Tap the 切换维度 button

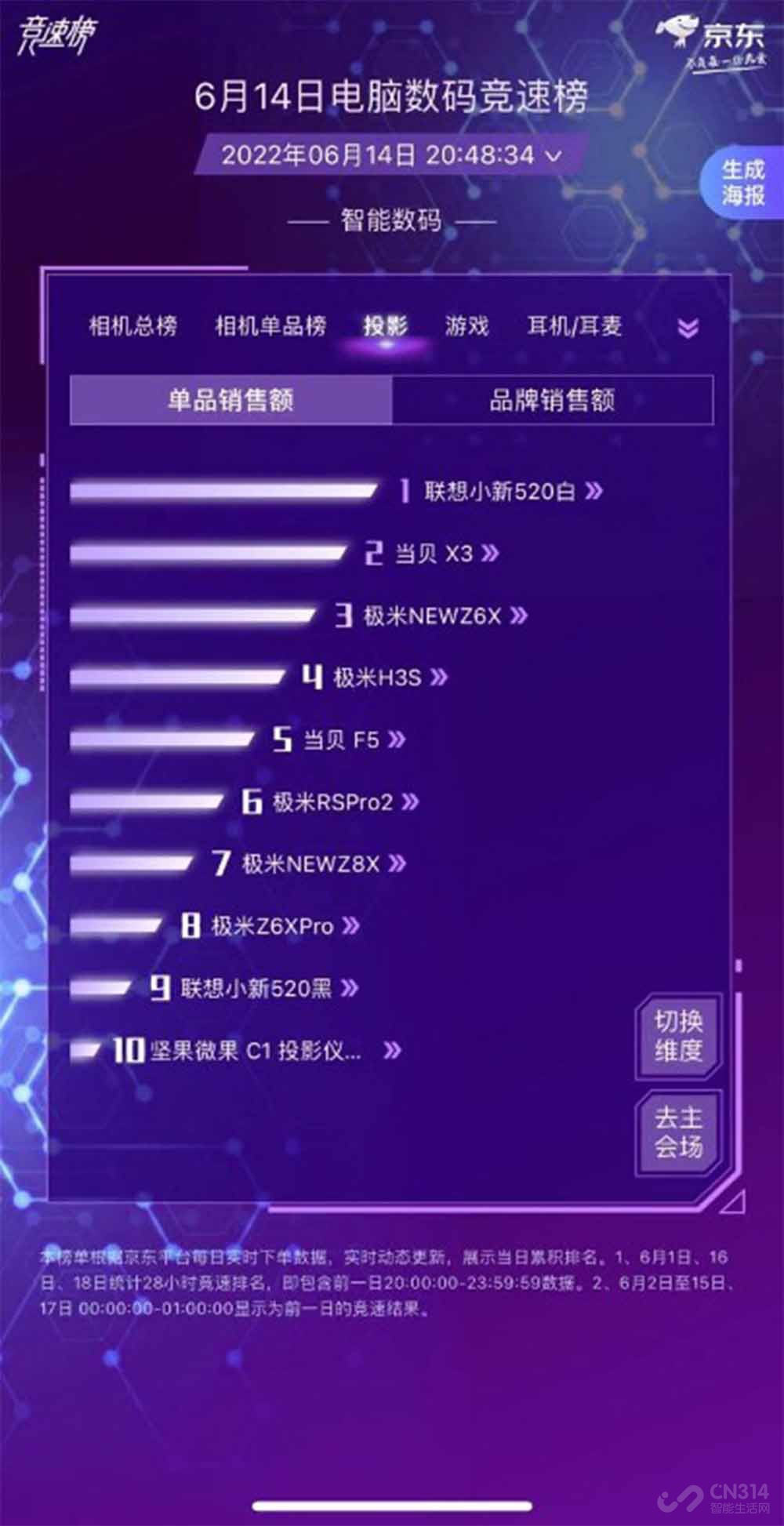678,1035
